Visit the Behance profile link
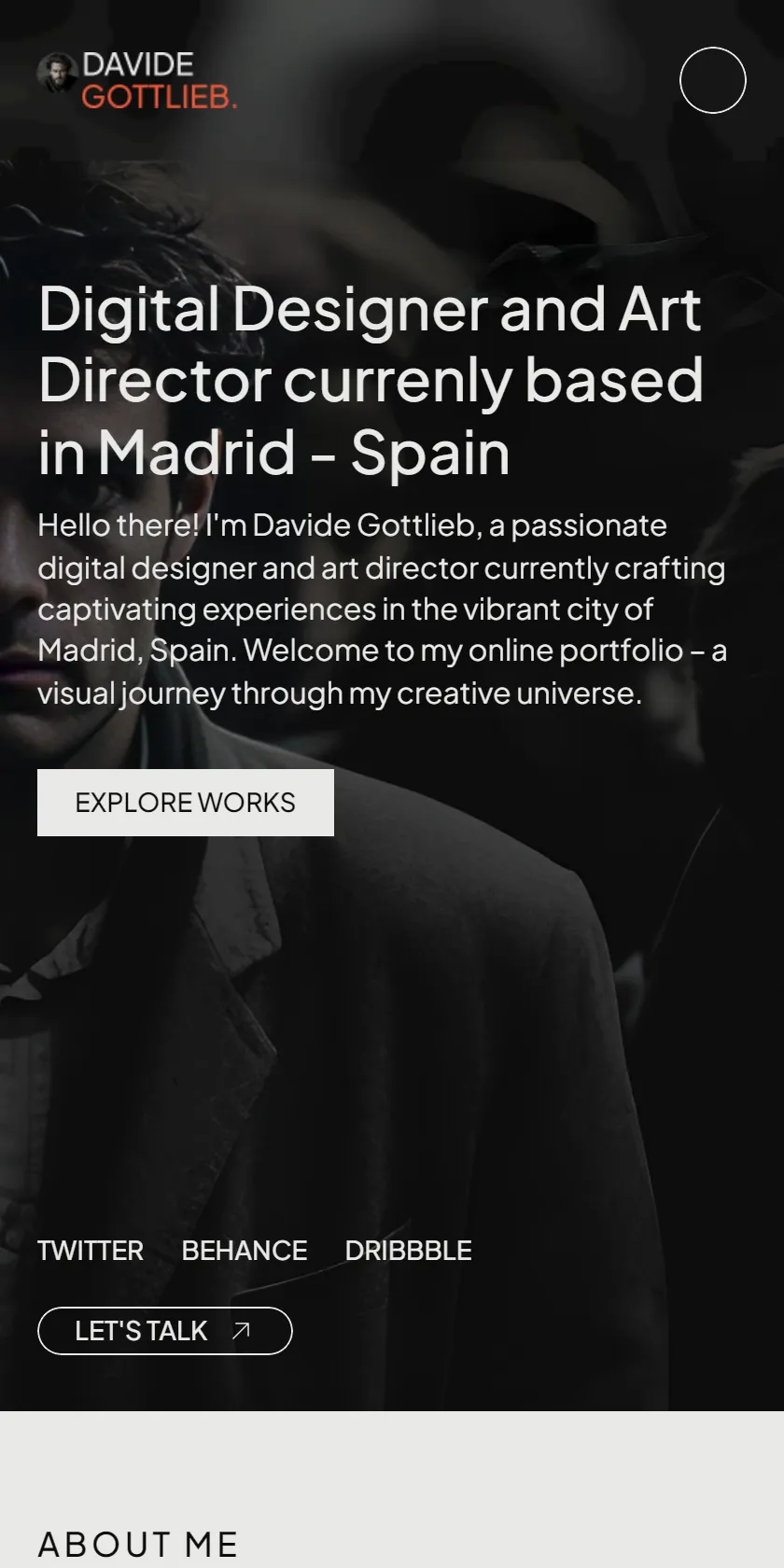Viewport: 784px width, 1568px height. (245, 1251)
